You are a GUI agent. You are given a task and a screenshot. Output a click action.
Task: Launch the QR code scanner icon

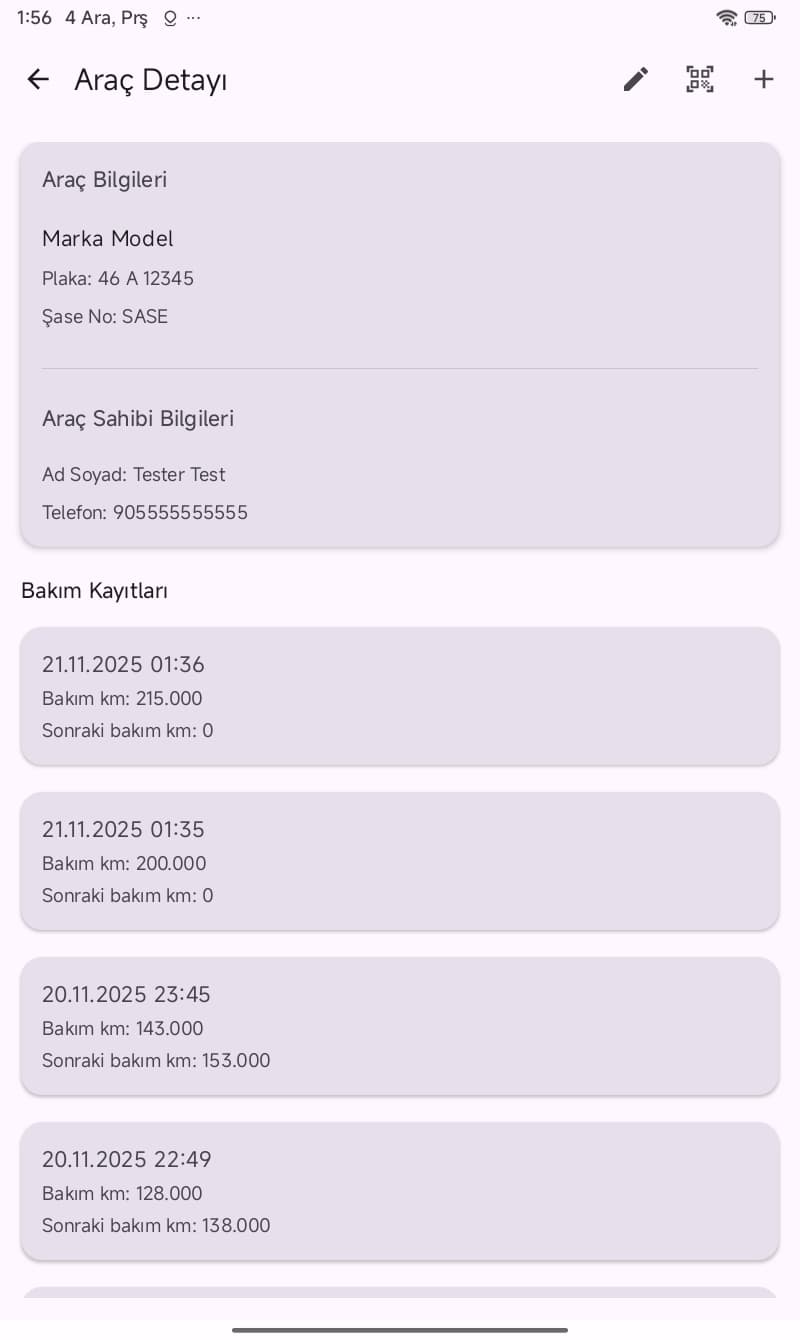pos(699,79)
